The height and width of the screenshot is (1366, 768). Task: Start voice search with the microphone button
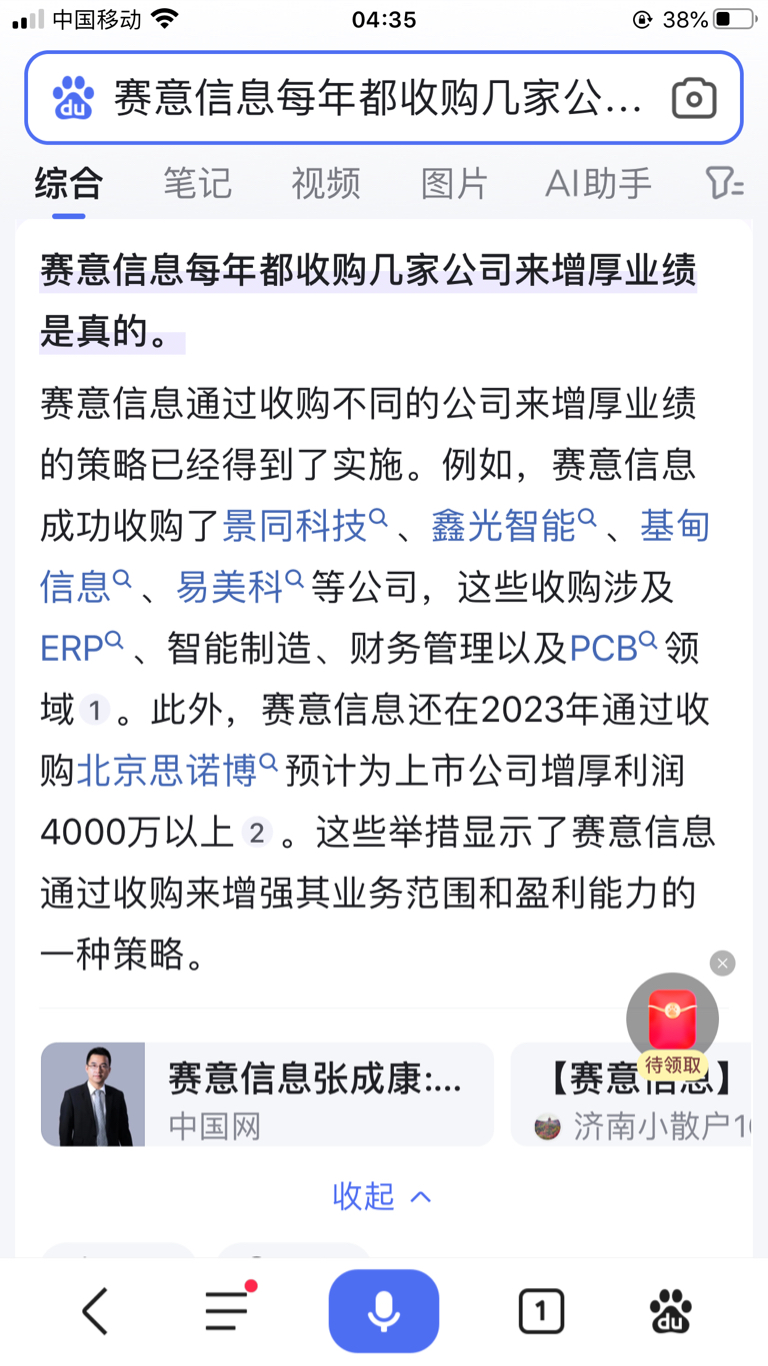[383, 1311]
